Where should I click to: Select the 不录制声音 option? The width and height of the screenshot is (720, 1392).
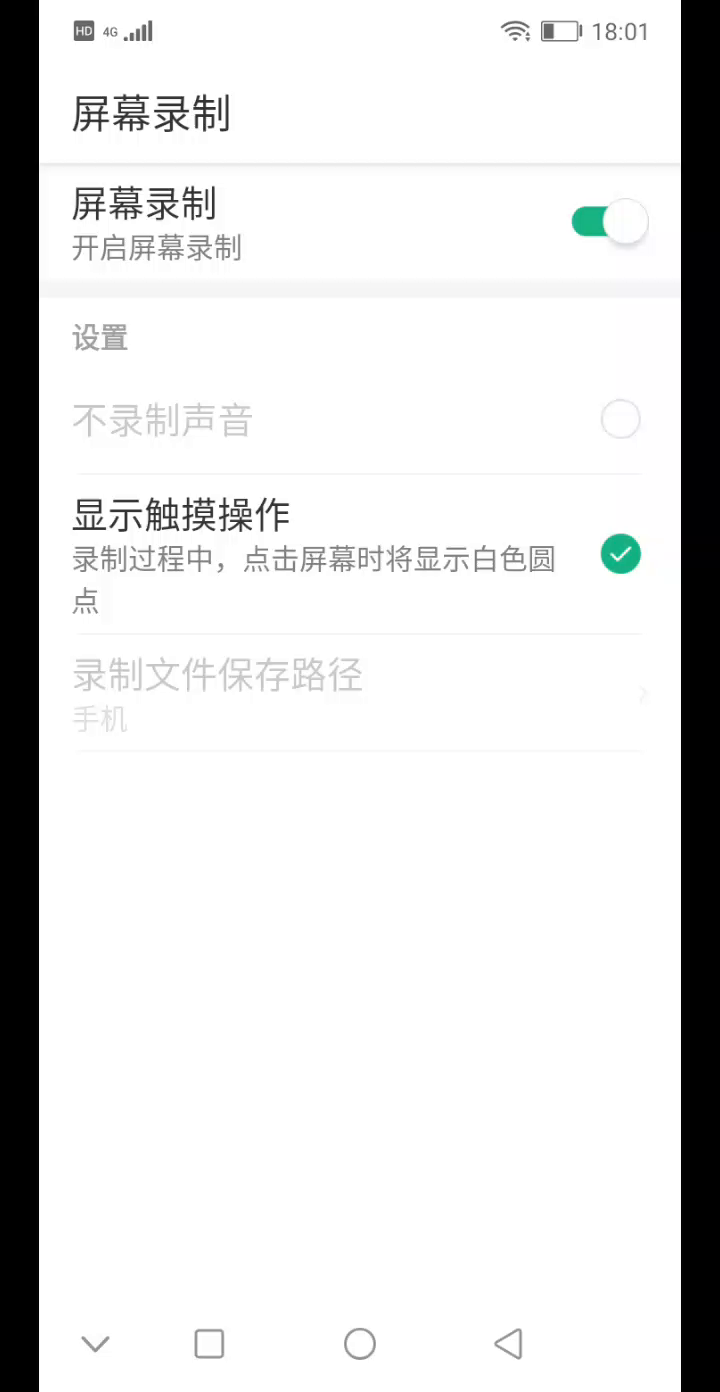click(620, 419)
